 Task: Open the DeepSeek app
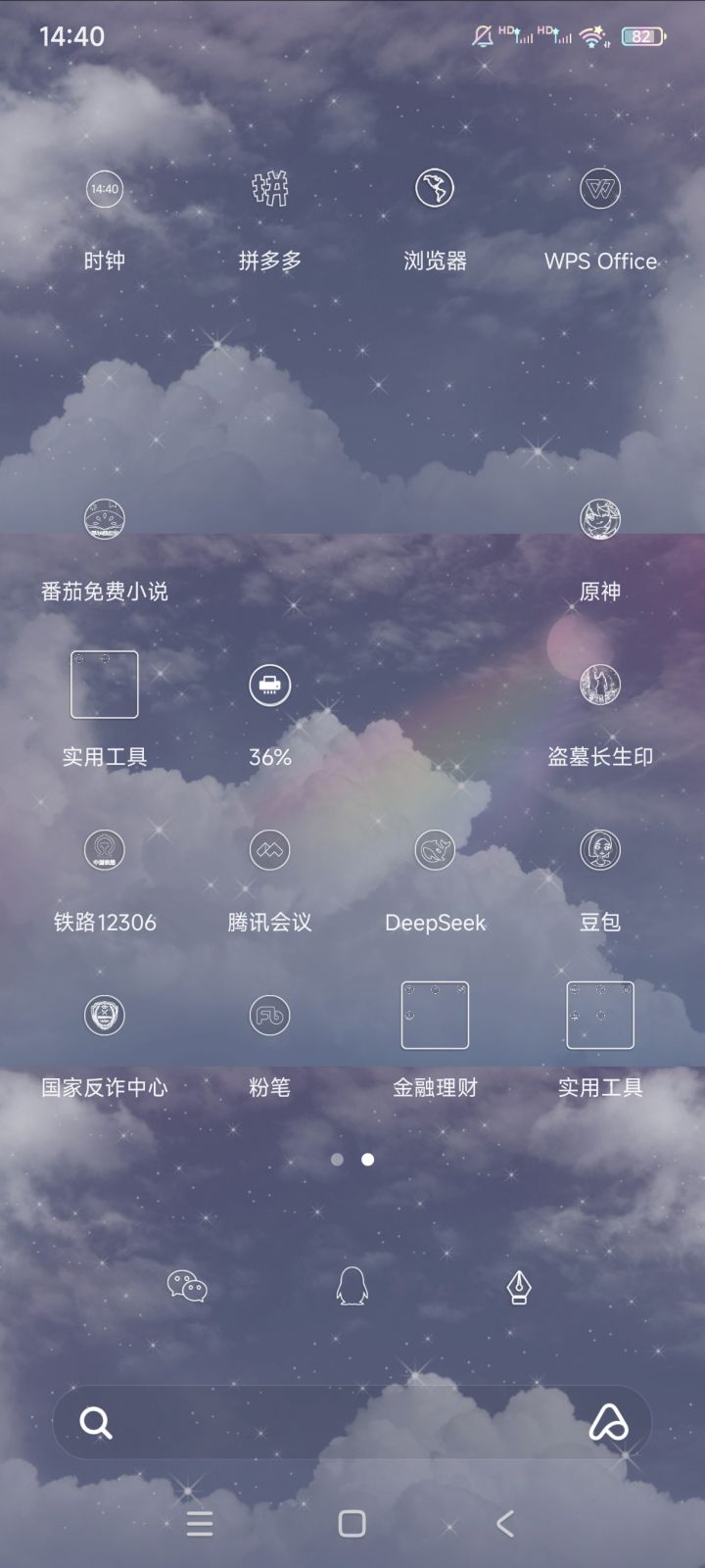(435, 851)
